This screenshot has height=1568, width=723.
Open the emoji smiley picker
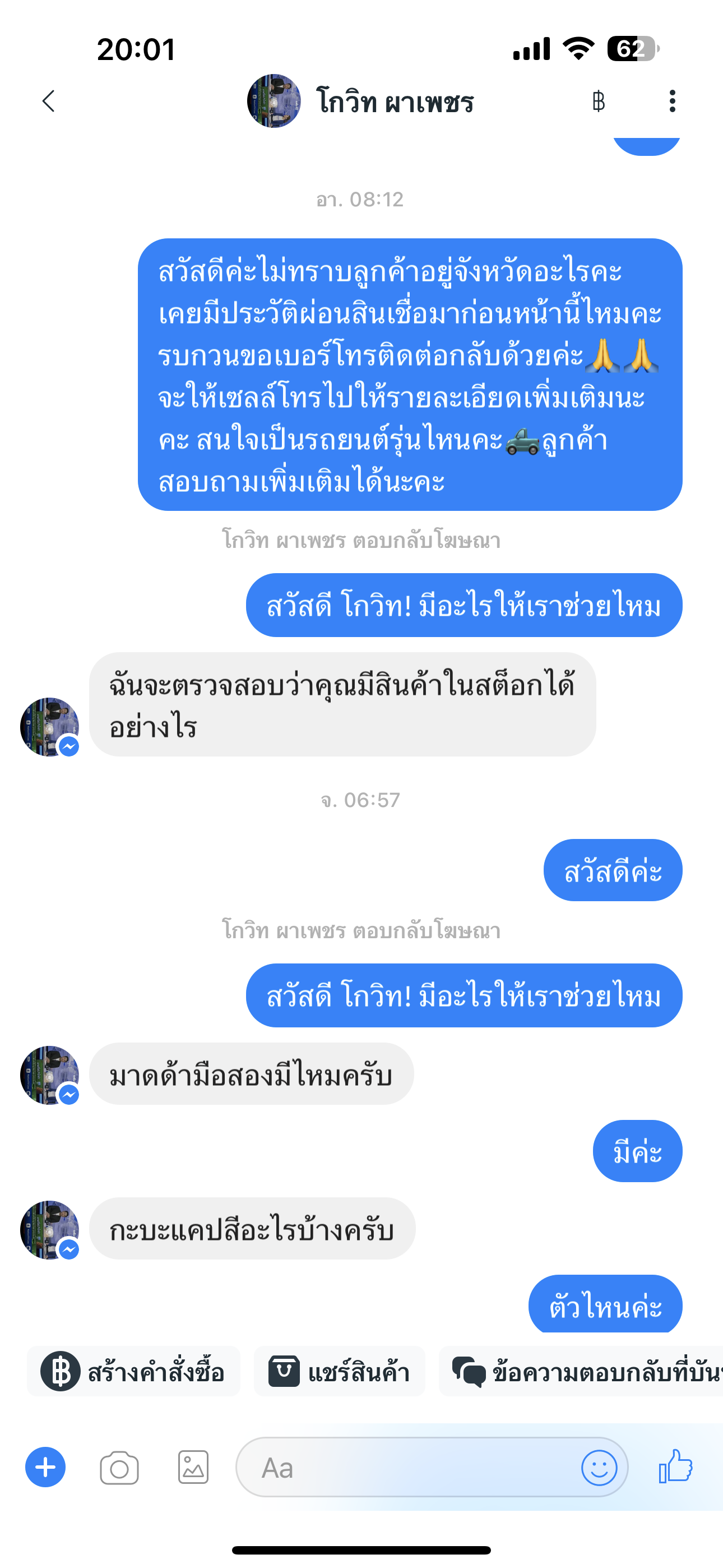coord(599,1468)
